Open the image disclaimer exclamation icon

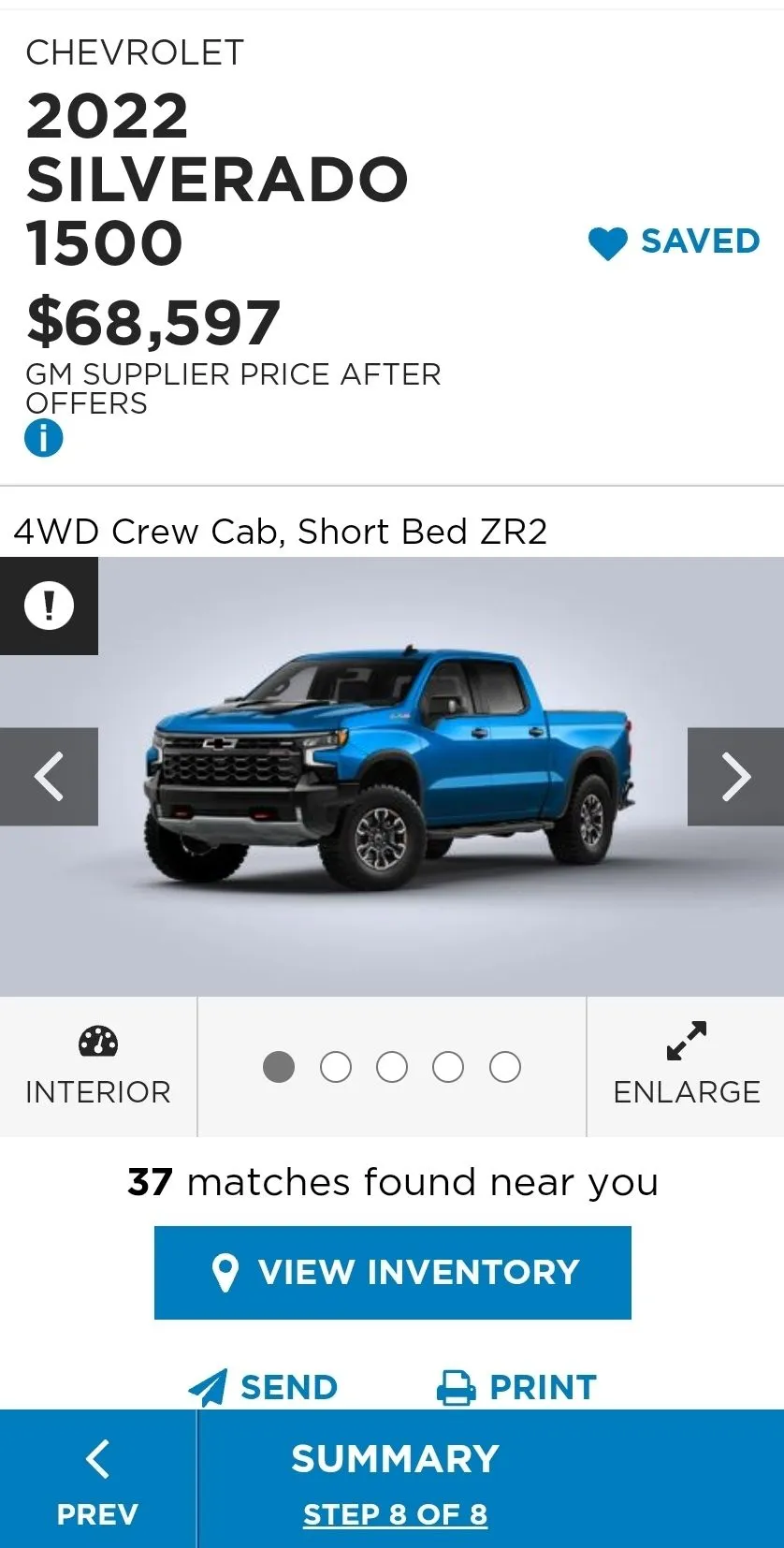(49, 606)
